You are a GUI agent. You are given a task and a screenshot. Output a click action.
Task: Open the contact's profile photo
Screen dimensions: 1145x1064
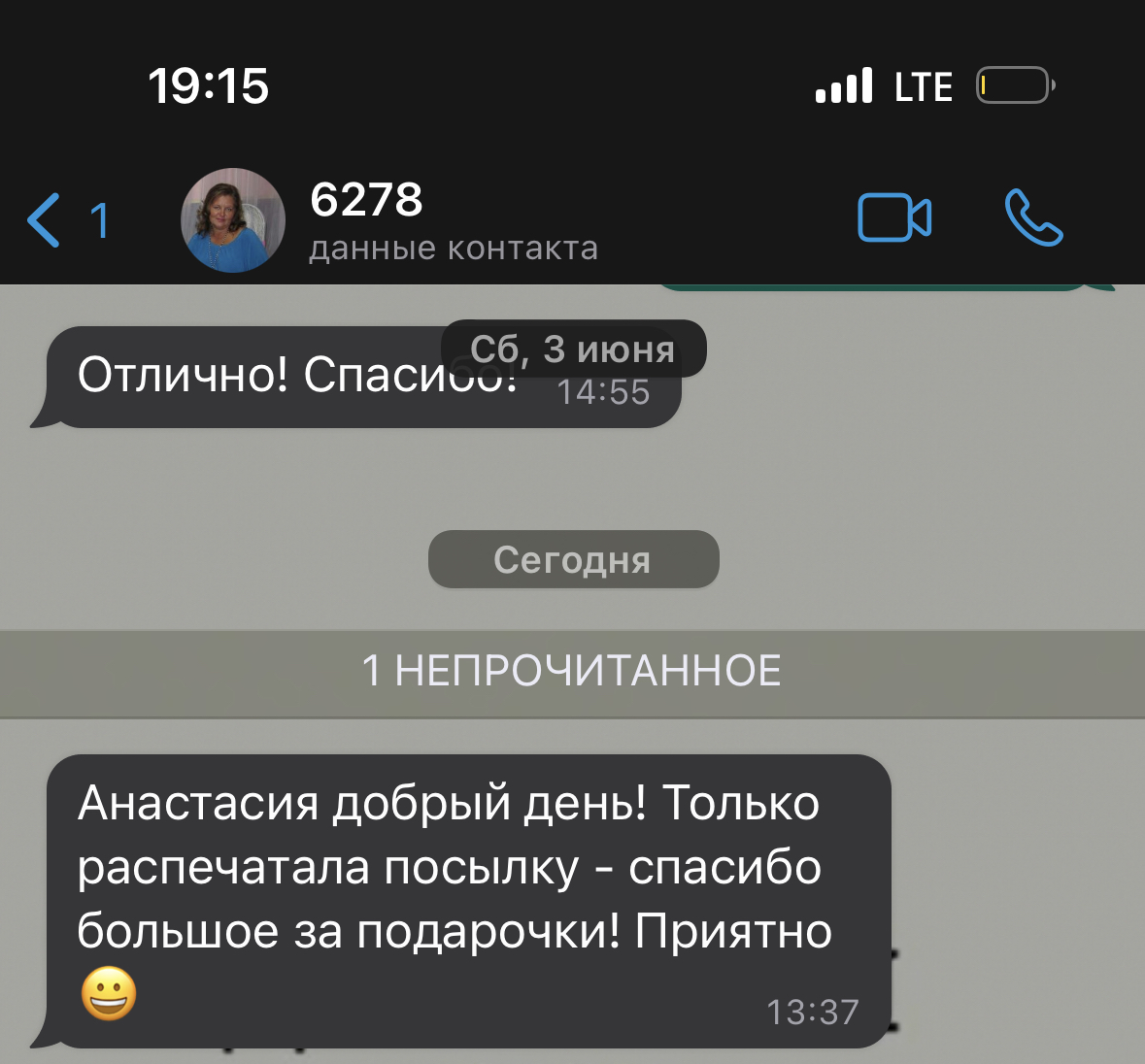coord(233,220)
